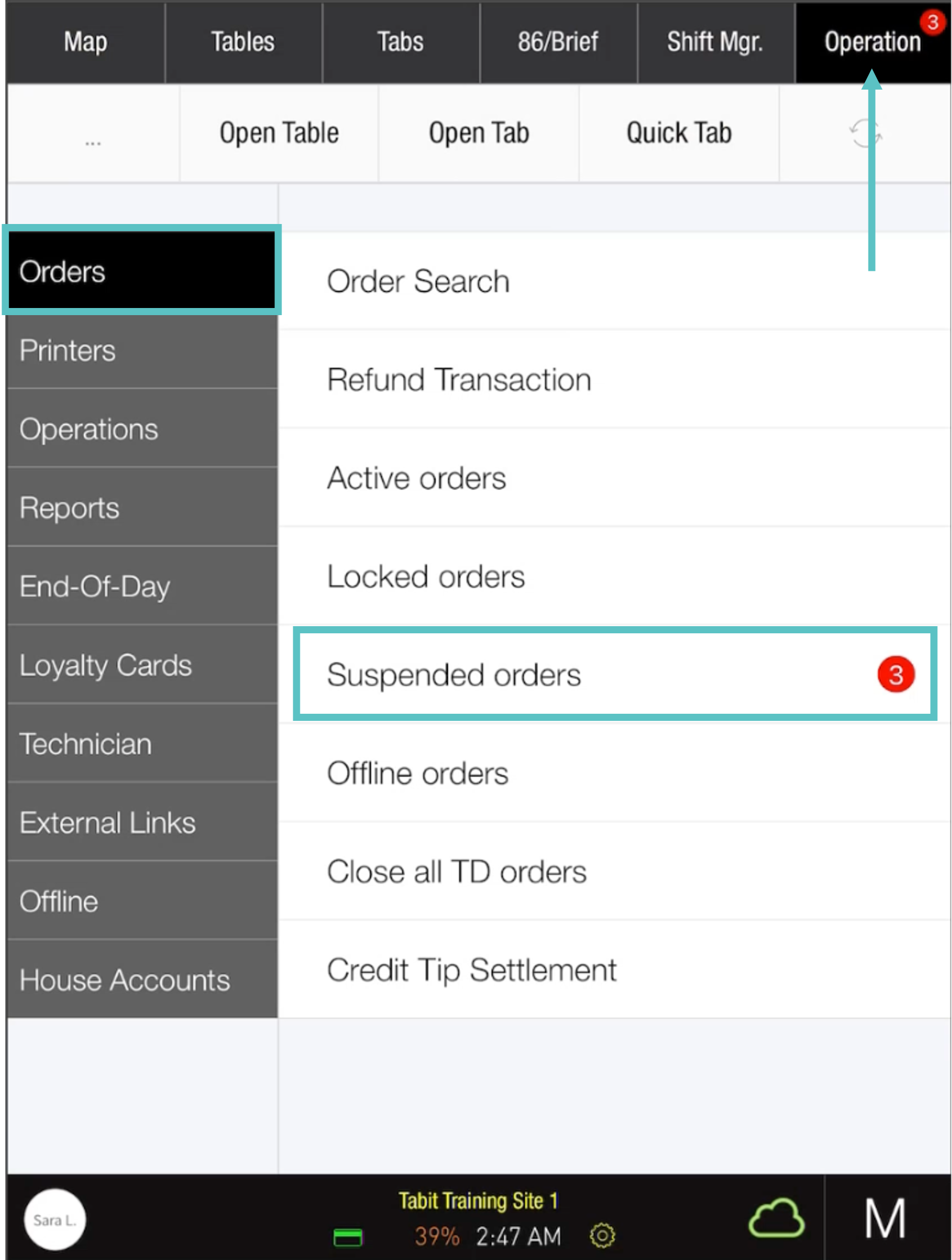Go to the Shift Mgr. tab
952x1260 pixels.
(x=715, y=42)
